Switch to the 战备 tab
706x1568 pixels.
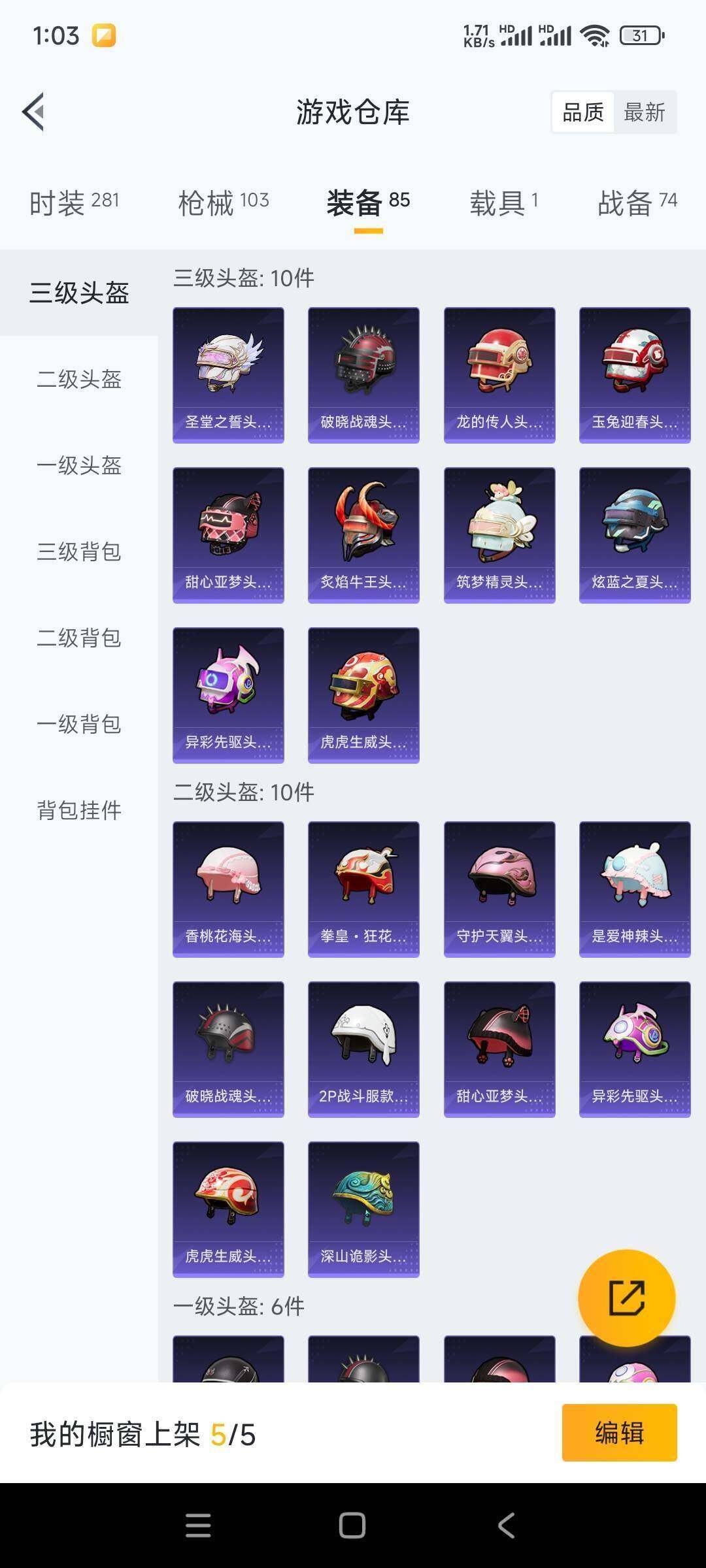[637, 203]
